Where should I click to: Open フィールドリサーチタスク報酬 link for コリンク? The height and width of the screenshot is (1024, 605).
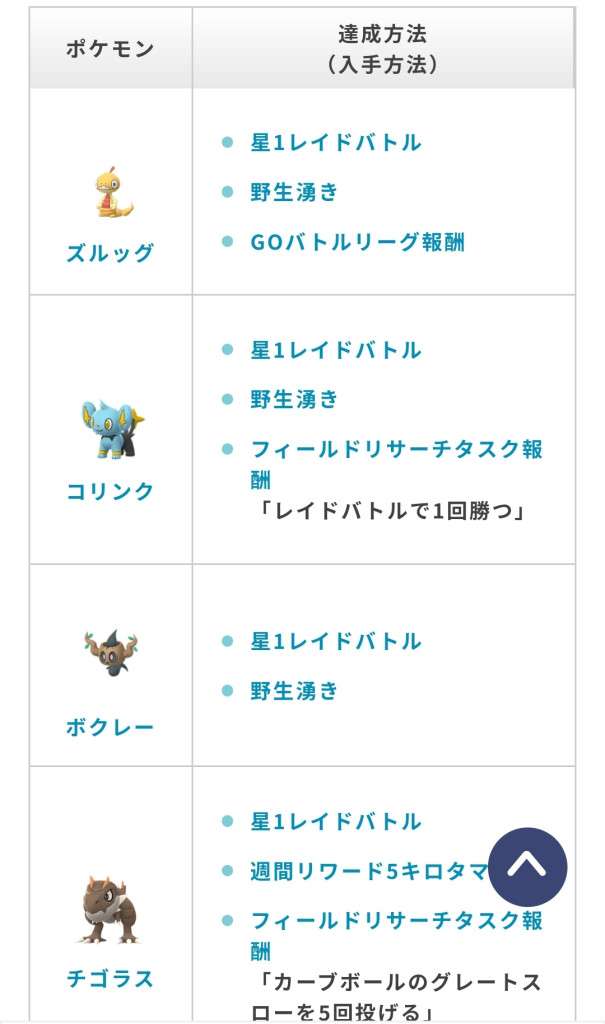pyautogui.click(x=396, y=449)
